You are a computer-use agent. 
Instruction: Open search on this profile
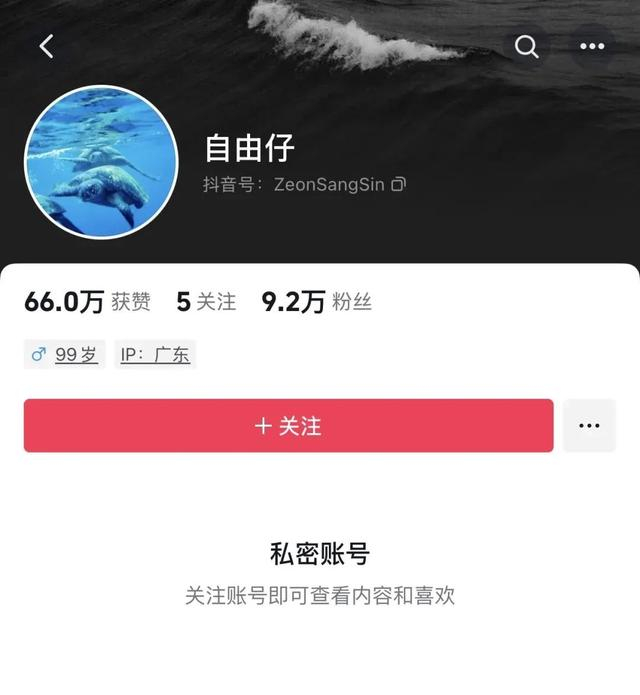point(526,46)
